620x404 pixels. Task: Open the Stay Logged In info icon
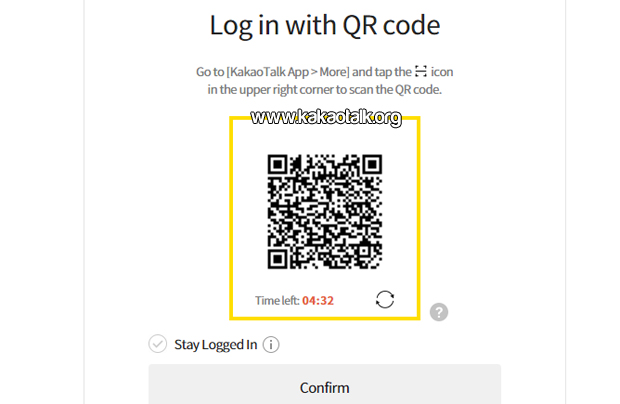(x=271, y=344)
